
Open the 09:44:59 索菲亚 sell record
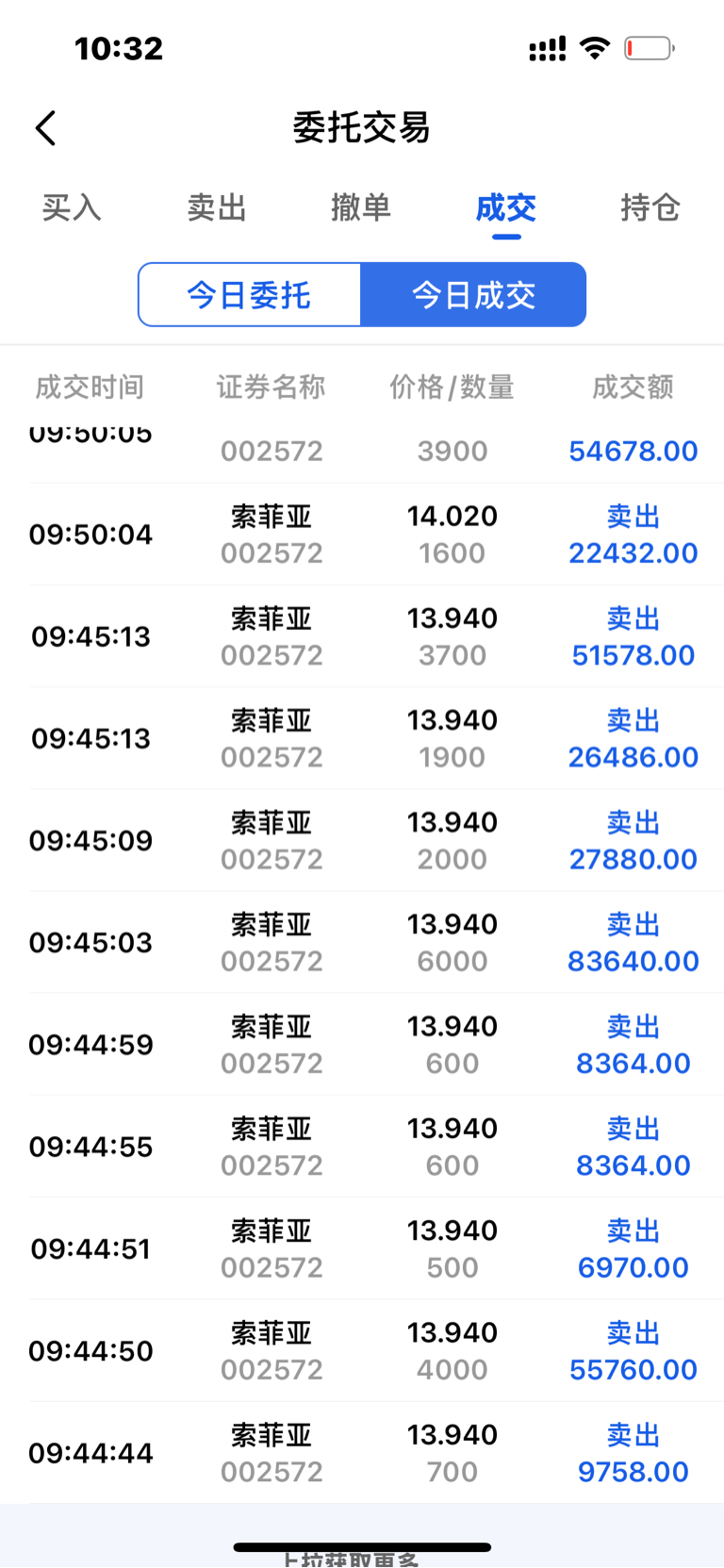[362, 1045]
